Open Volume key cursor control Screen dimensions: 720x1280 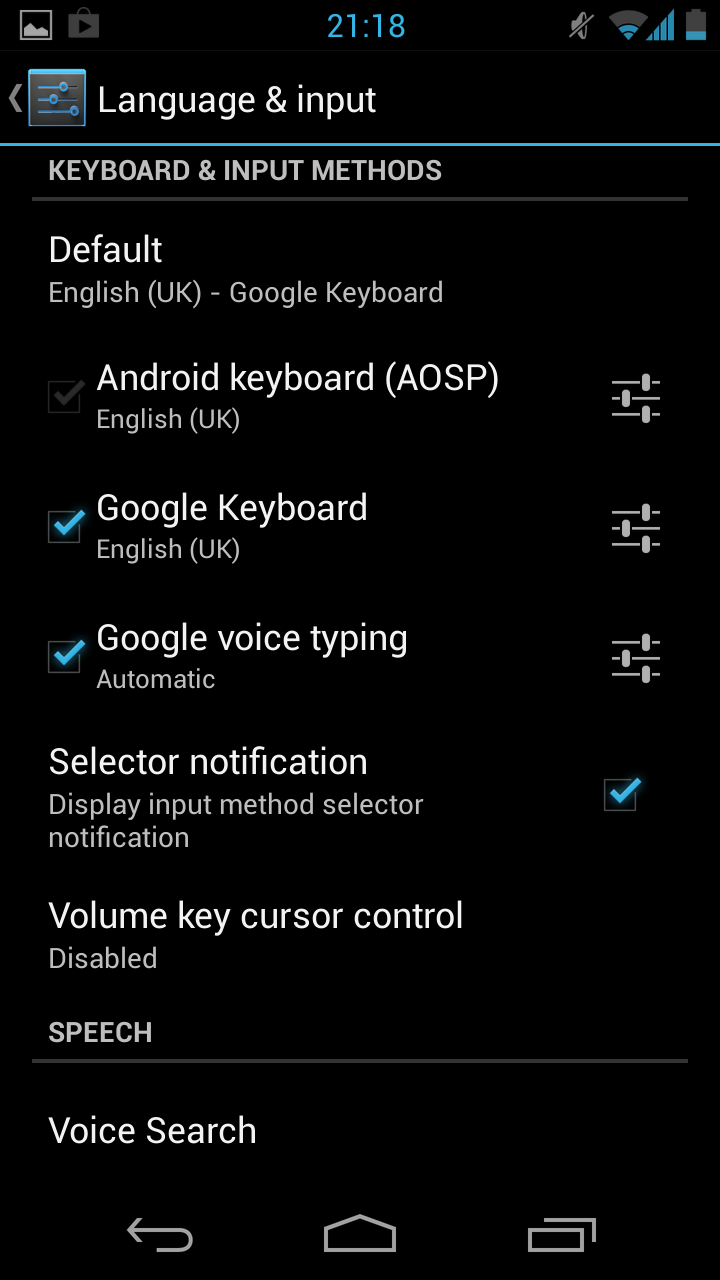255,935
